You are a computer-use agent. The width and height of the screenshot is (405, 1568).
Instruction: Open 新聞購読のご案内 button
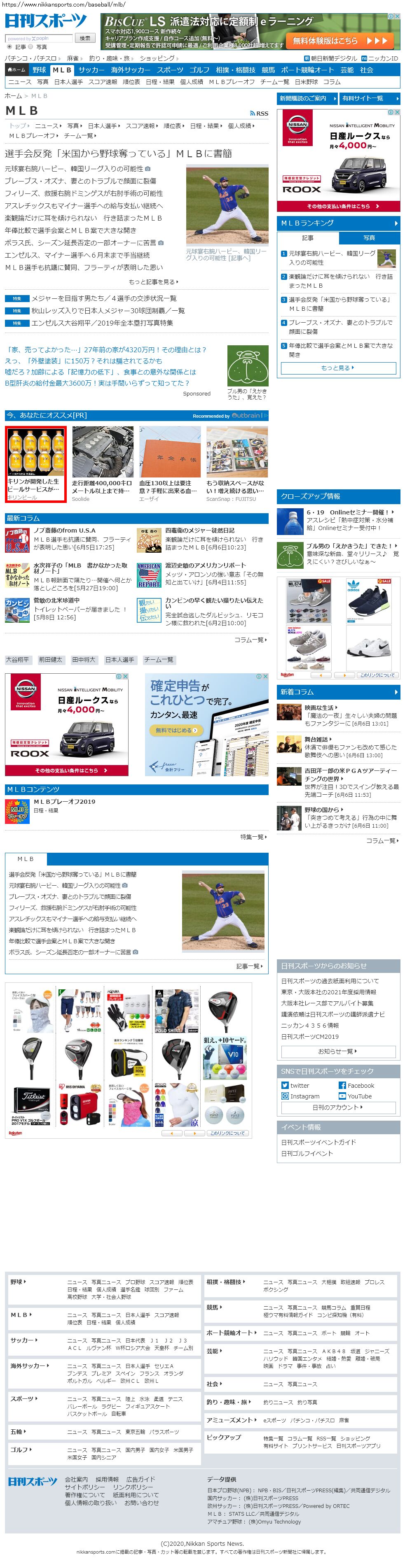(305, 99)
